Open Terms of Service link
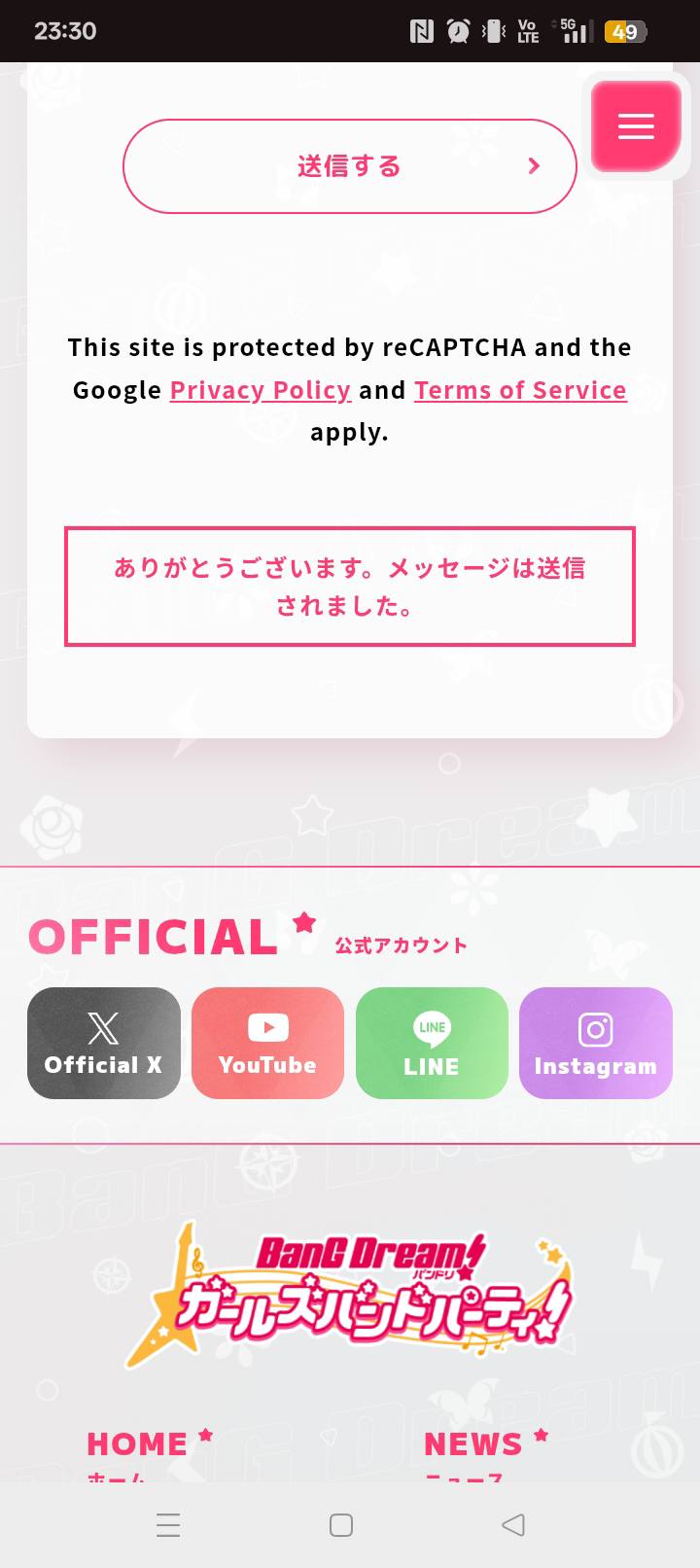This screenshot has height=1568, width=700. pyautogui.click(x=520, y=390)
